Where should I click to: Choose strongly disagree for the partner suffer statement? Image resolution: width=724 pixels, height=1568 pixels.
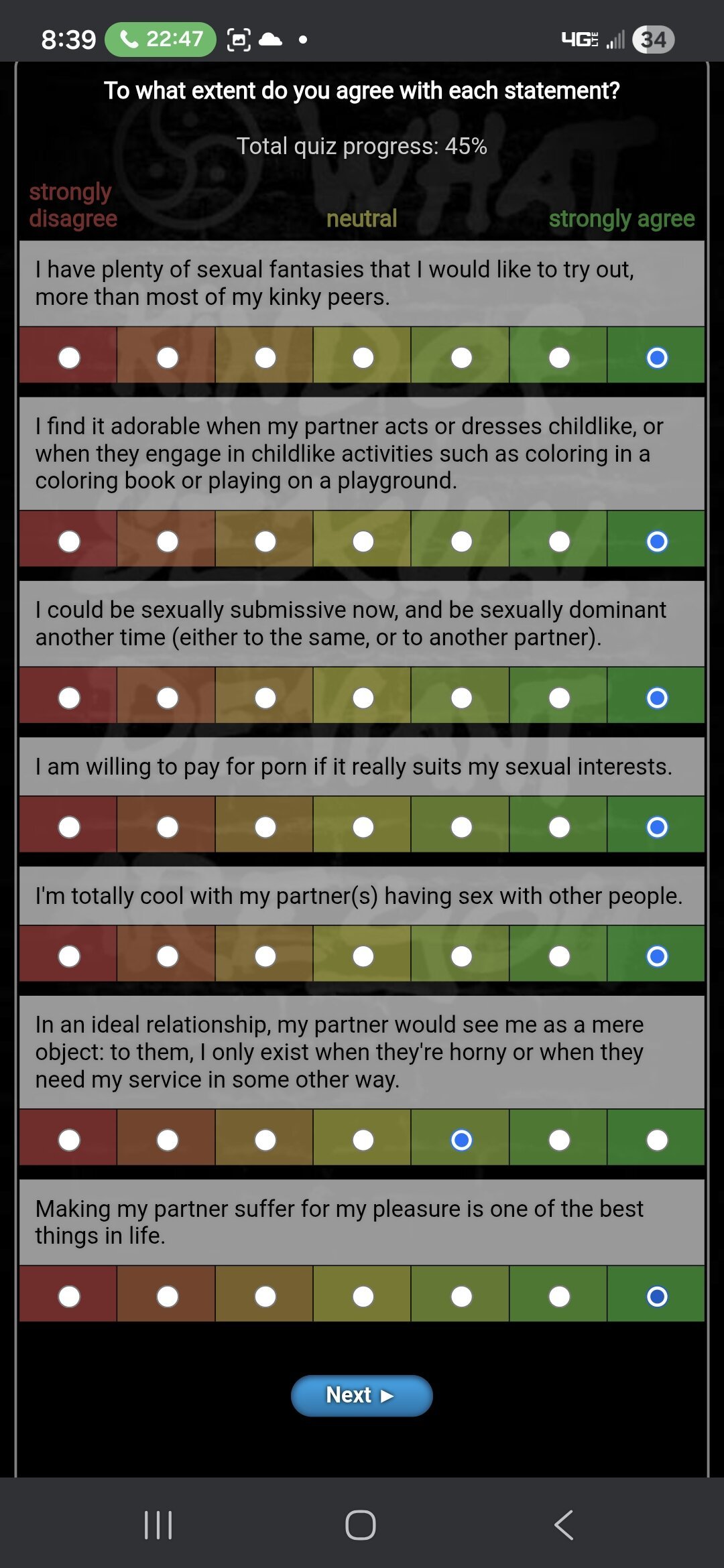coord(69,1297)
